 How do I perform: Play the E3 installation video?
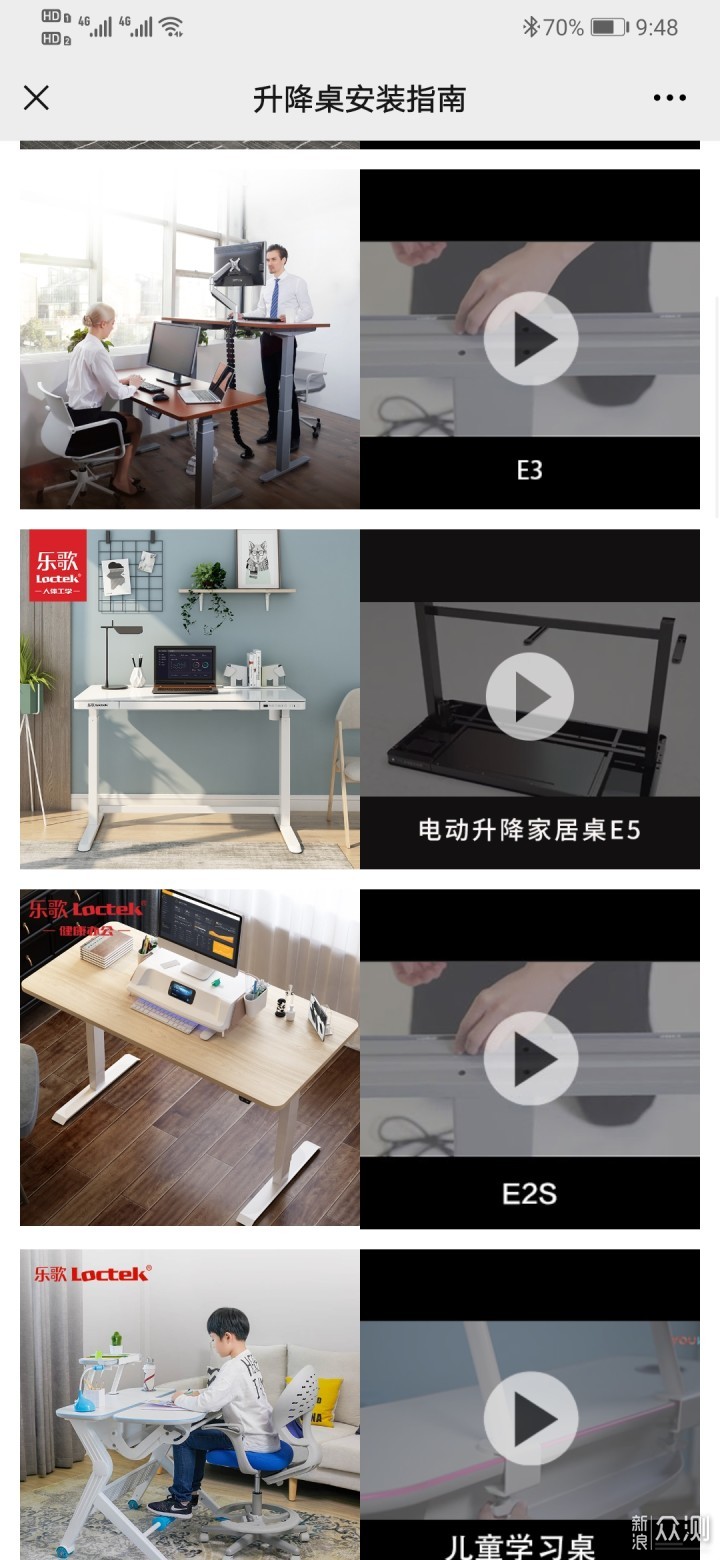point(530,339)
